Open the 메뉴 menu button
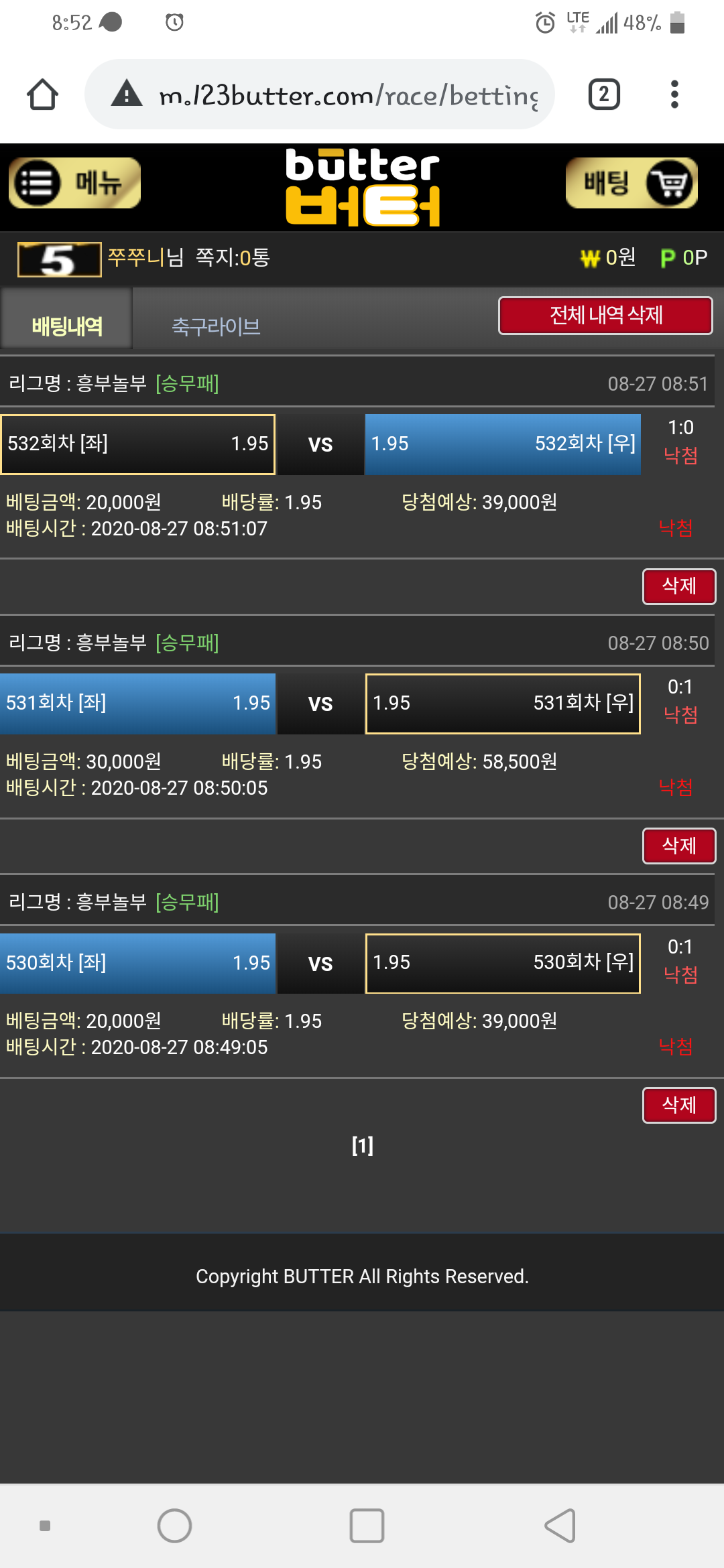This screenshot has height=1568, width=724. pos(74,183)
